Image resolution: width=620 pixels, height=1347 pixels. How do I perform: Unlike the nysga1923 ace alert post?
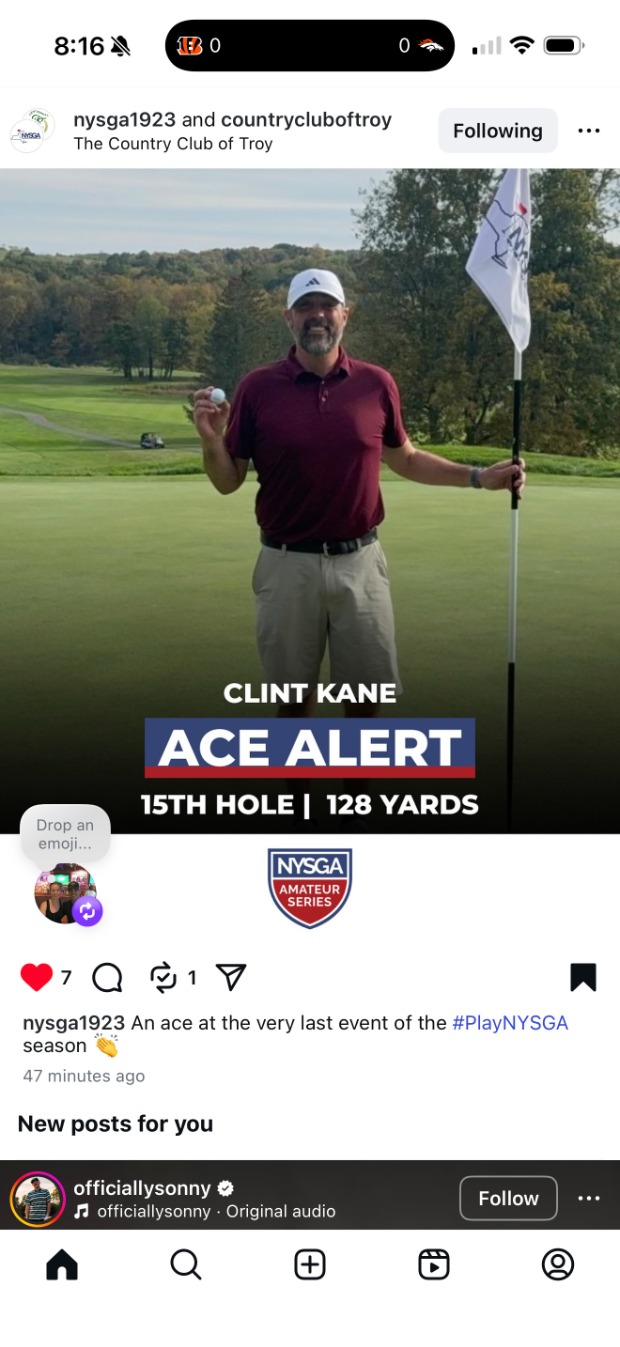[36, 977]
